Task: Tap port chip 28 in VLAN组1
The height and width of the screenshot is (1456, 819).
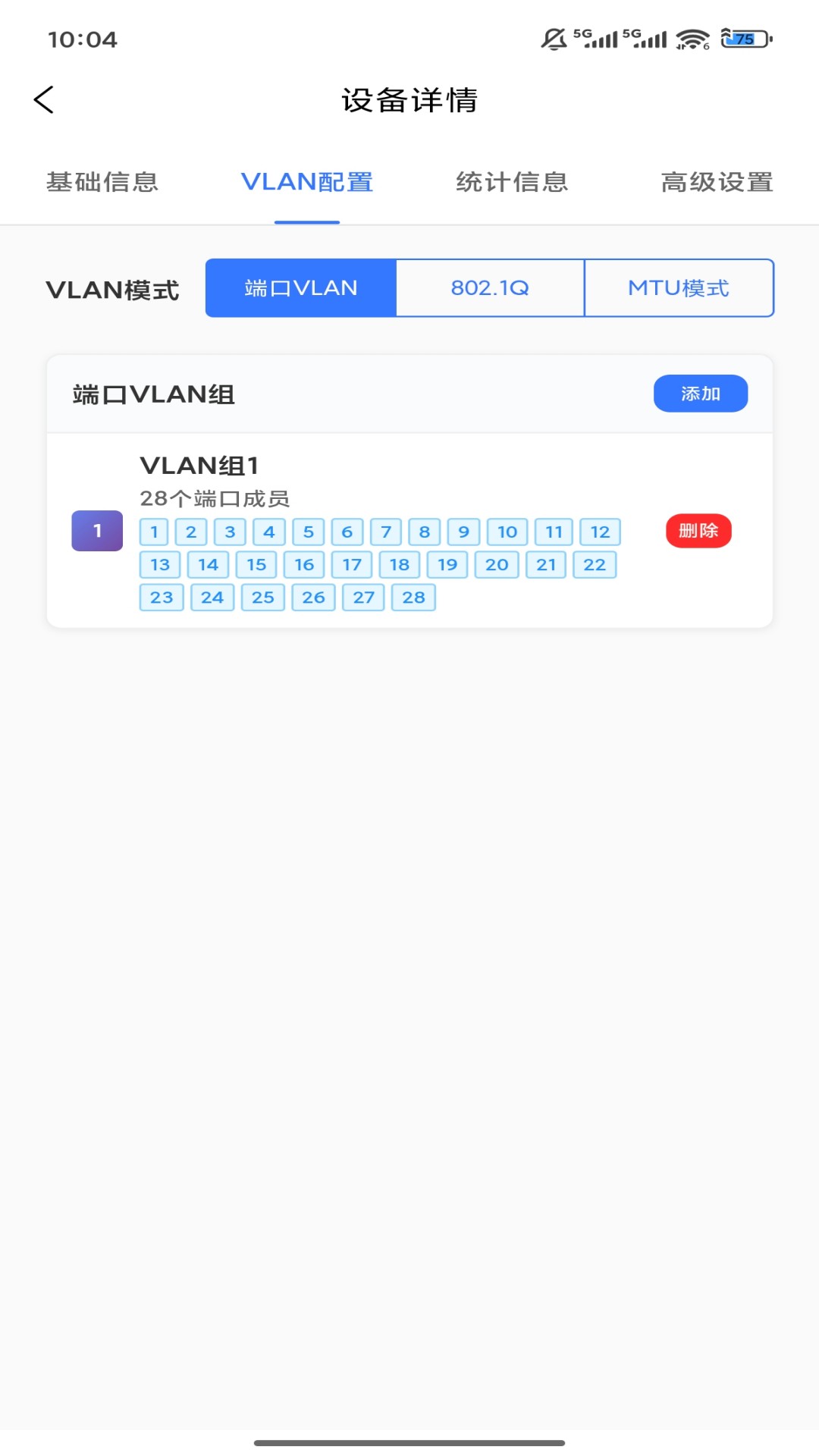Action: click(x=413, y=598)
